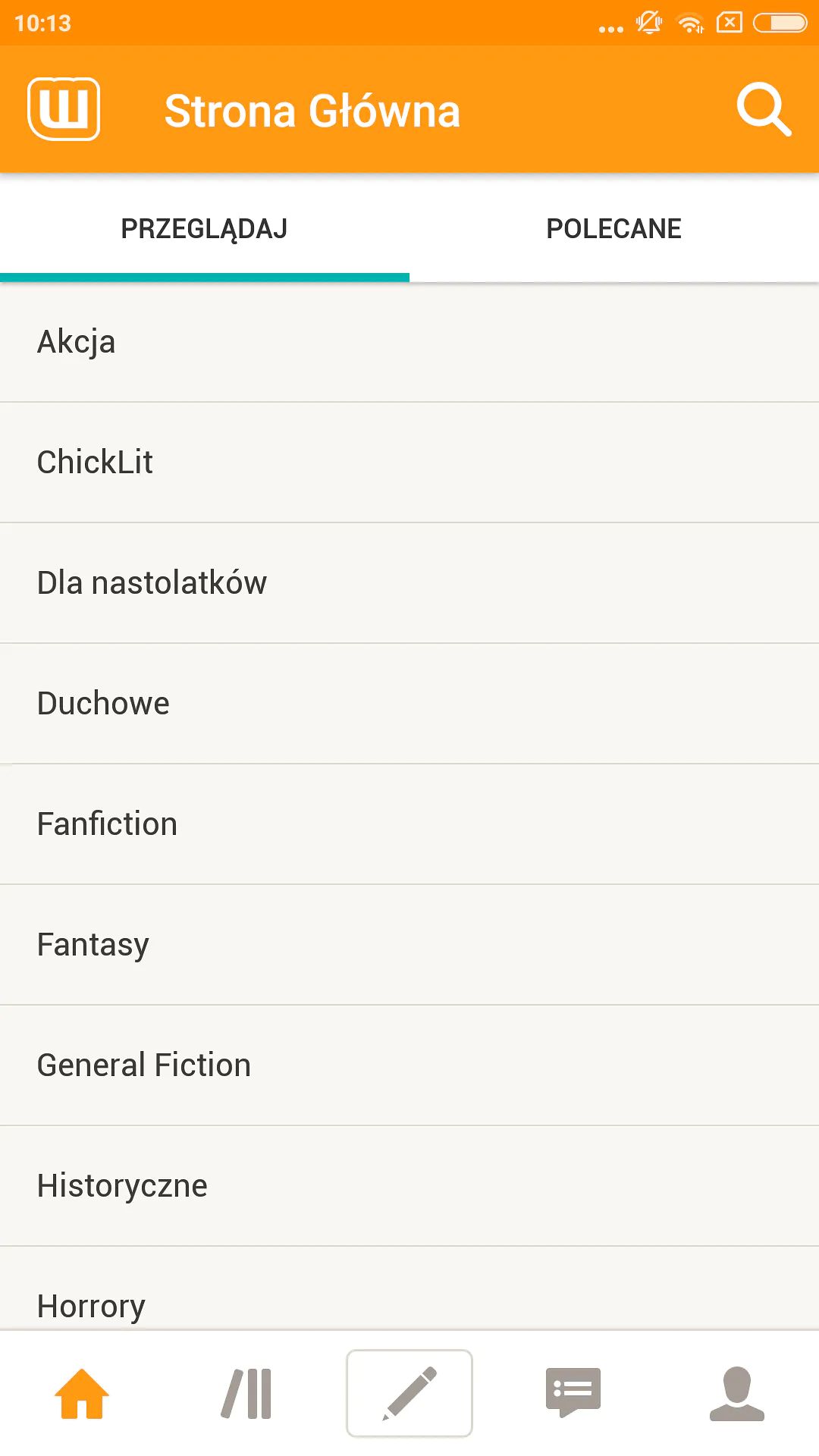Browse the Fantasy category
The height and width of the screenshot is (1456, 819).
(409, 944)
